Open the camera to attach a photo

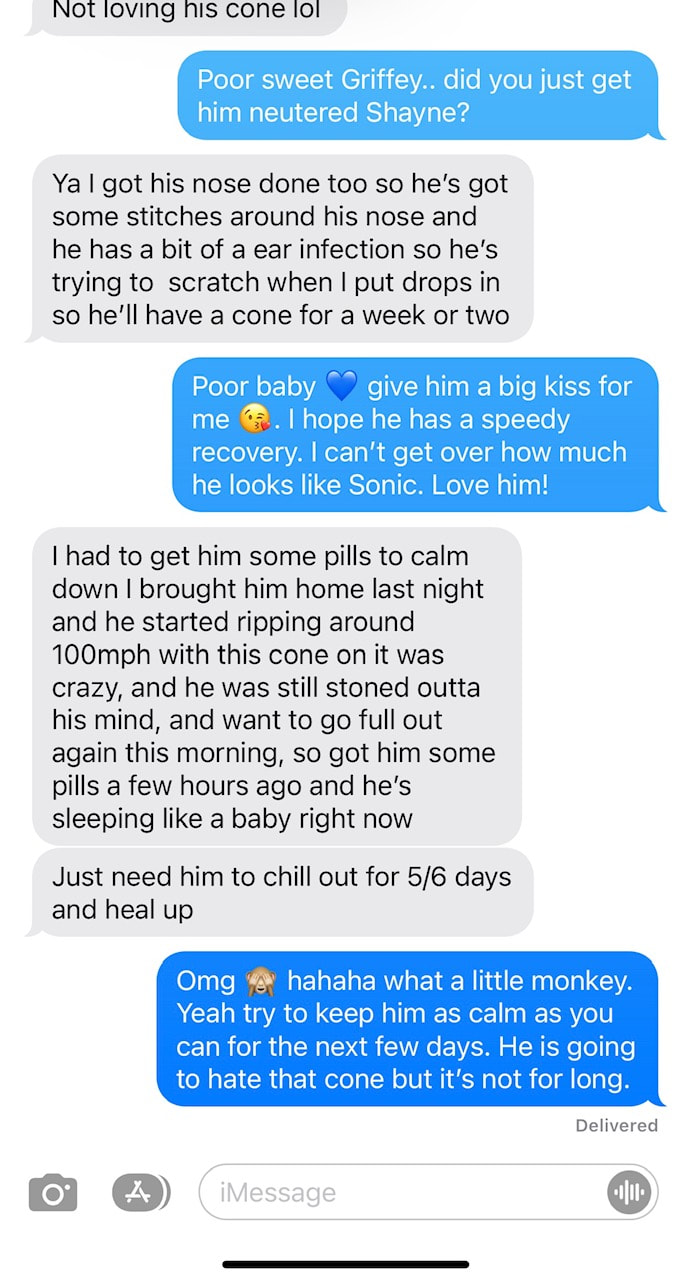pyautogui.click(x=53, y=1192)
